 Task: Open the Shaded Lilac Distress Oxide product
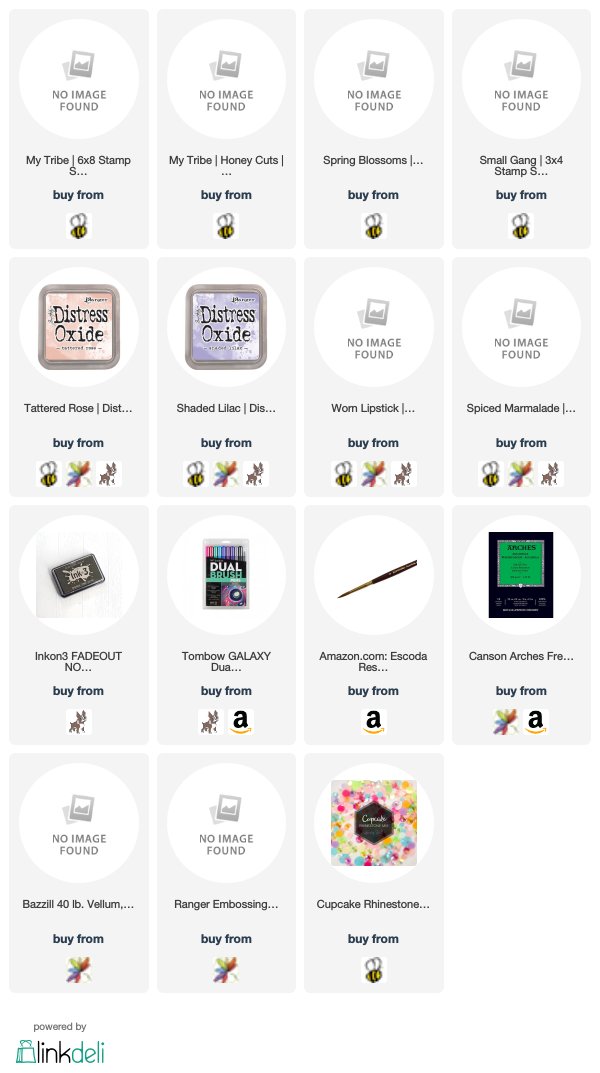pyautogui.click(x=226, y=327)
